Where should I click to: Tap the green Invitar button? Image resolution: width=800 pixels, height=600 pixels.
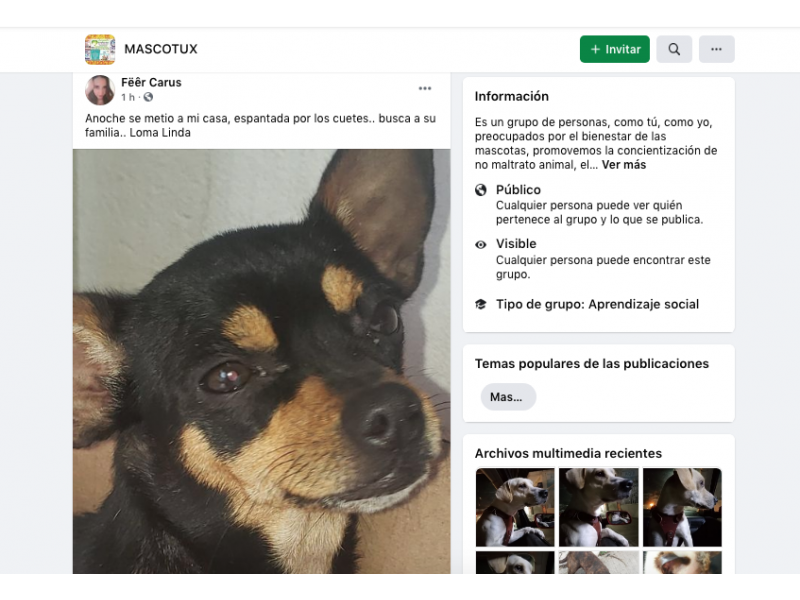(614, 49)
